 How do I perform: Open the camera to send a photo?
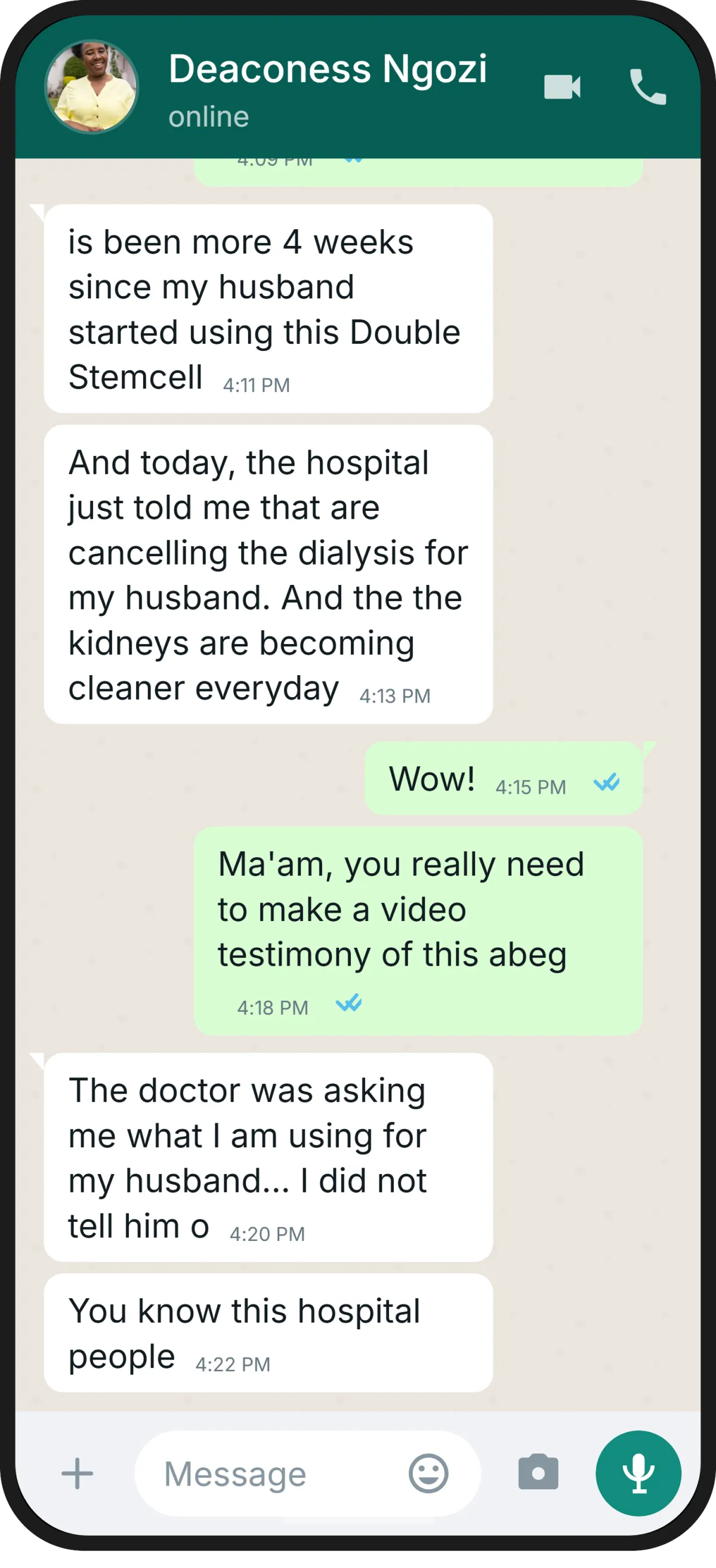coord(538,1473)
